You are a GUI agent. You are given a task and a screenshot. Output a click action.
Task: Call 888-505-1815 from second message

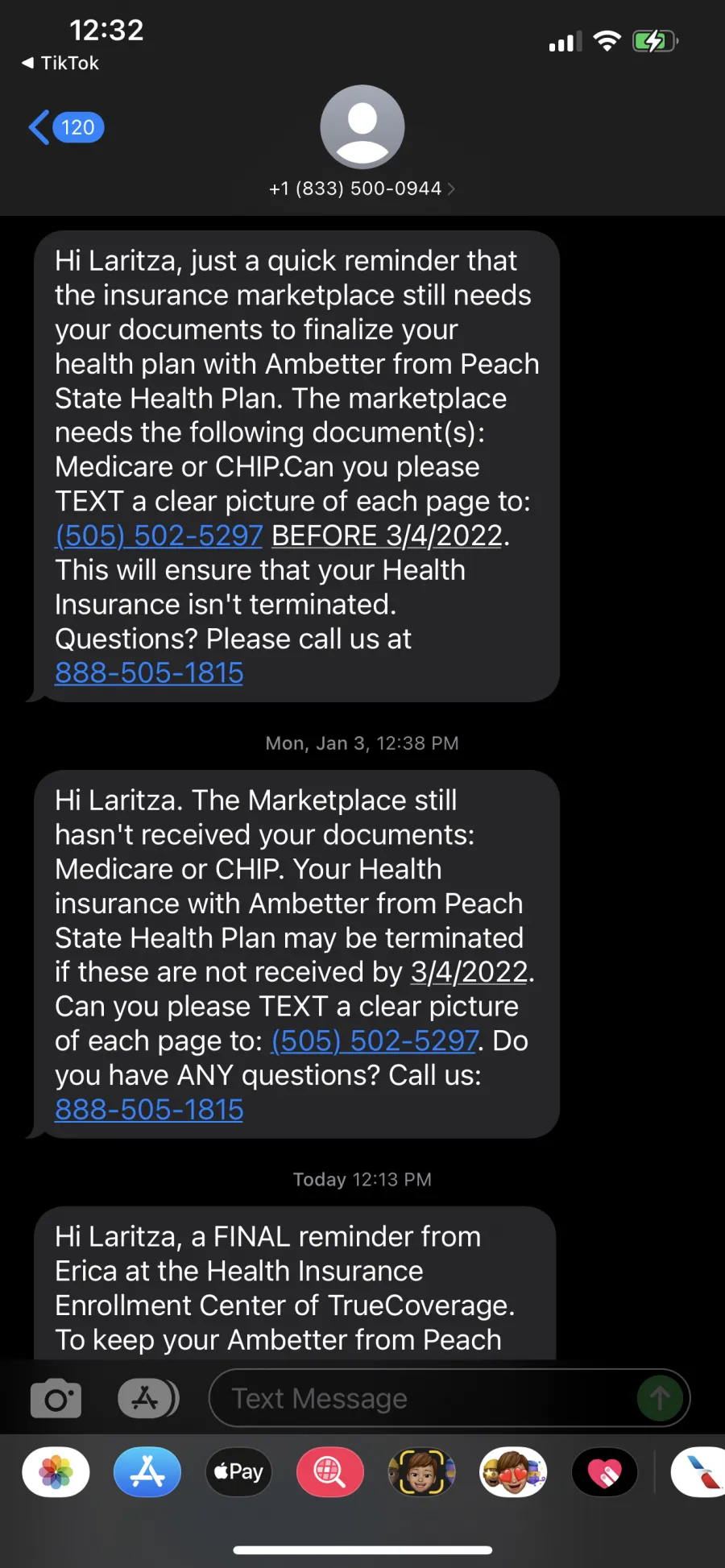click(149, 1109)
